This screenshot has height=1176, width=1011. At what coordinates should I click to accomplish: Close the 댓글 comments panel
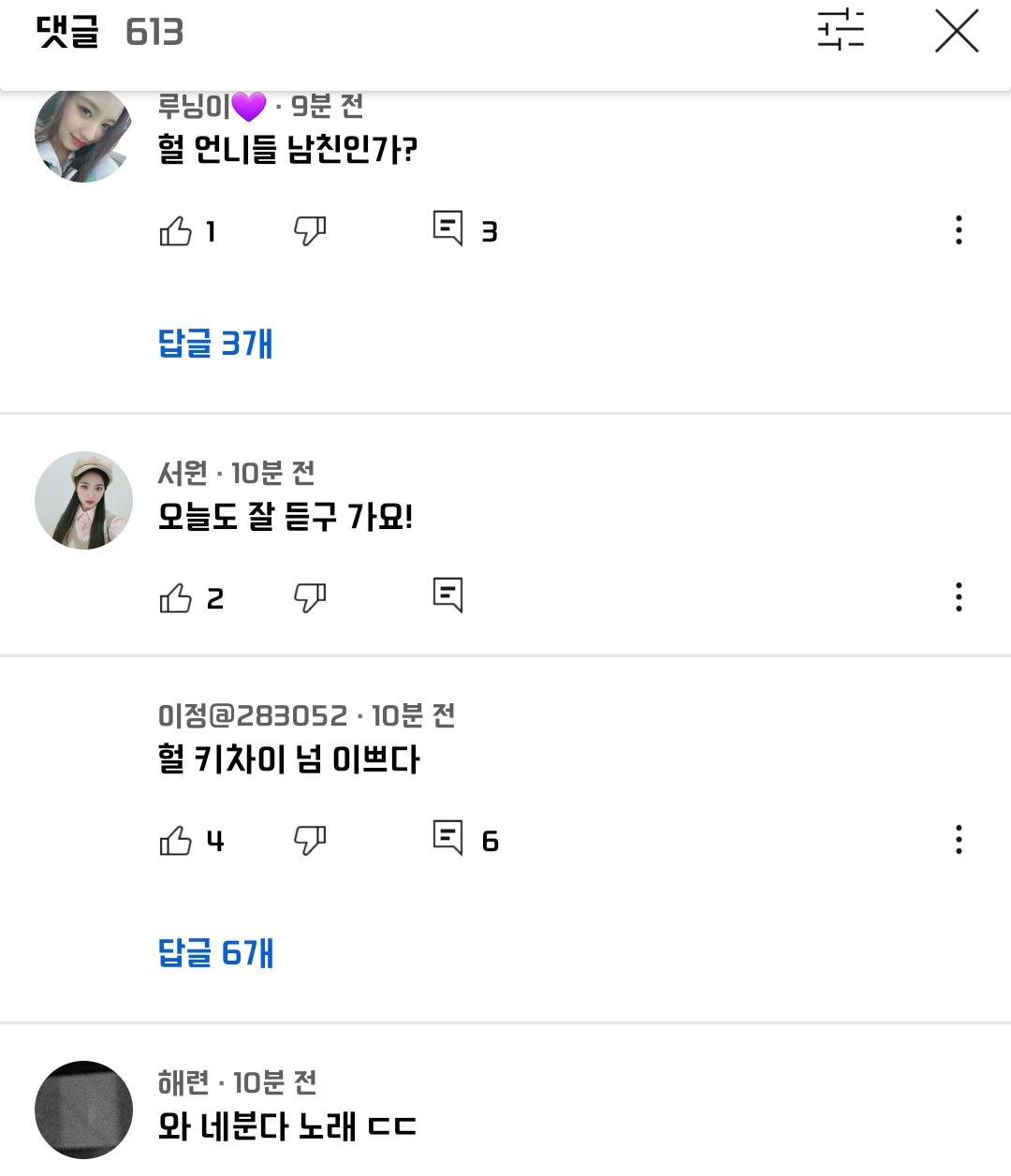[957, 32]
